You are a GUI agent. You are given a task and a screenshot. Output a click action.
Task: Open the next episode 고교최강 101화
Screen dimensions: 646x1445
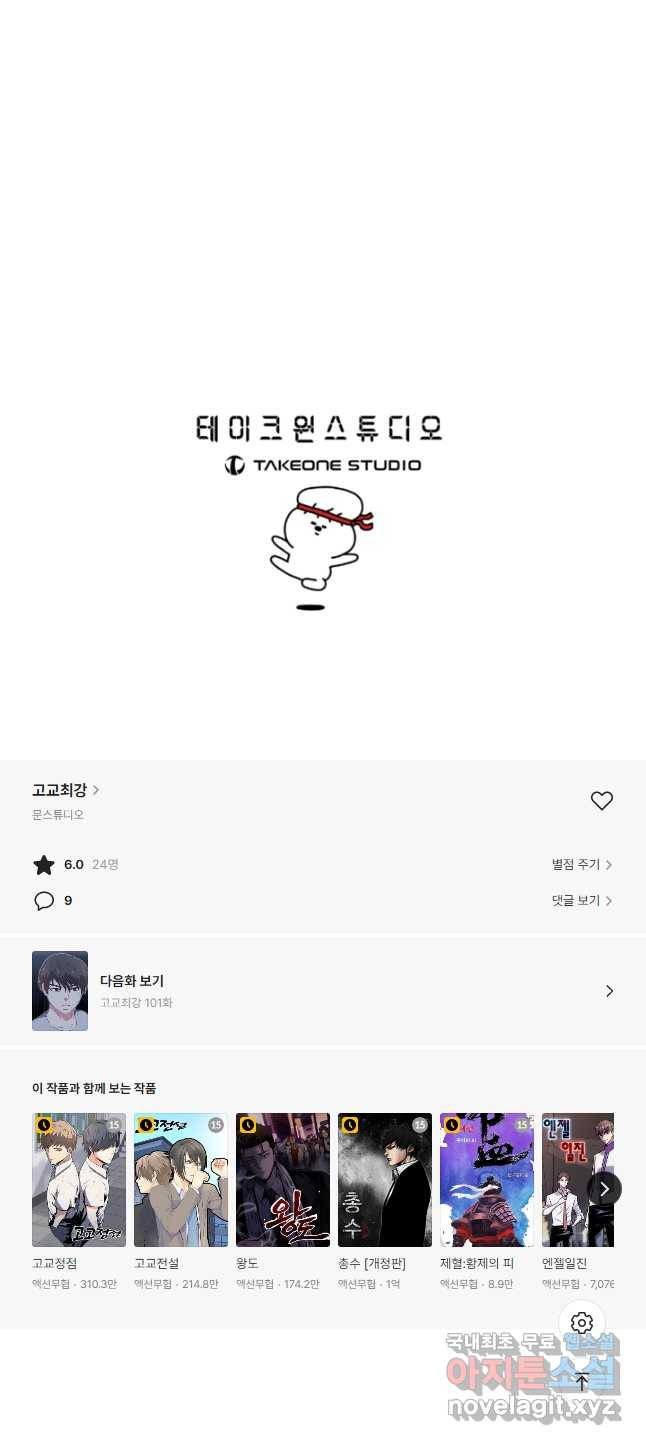[x=322, y=991]
